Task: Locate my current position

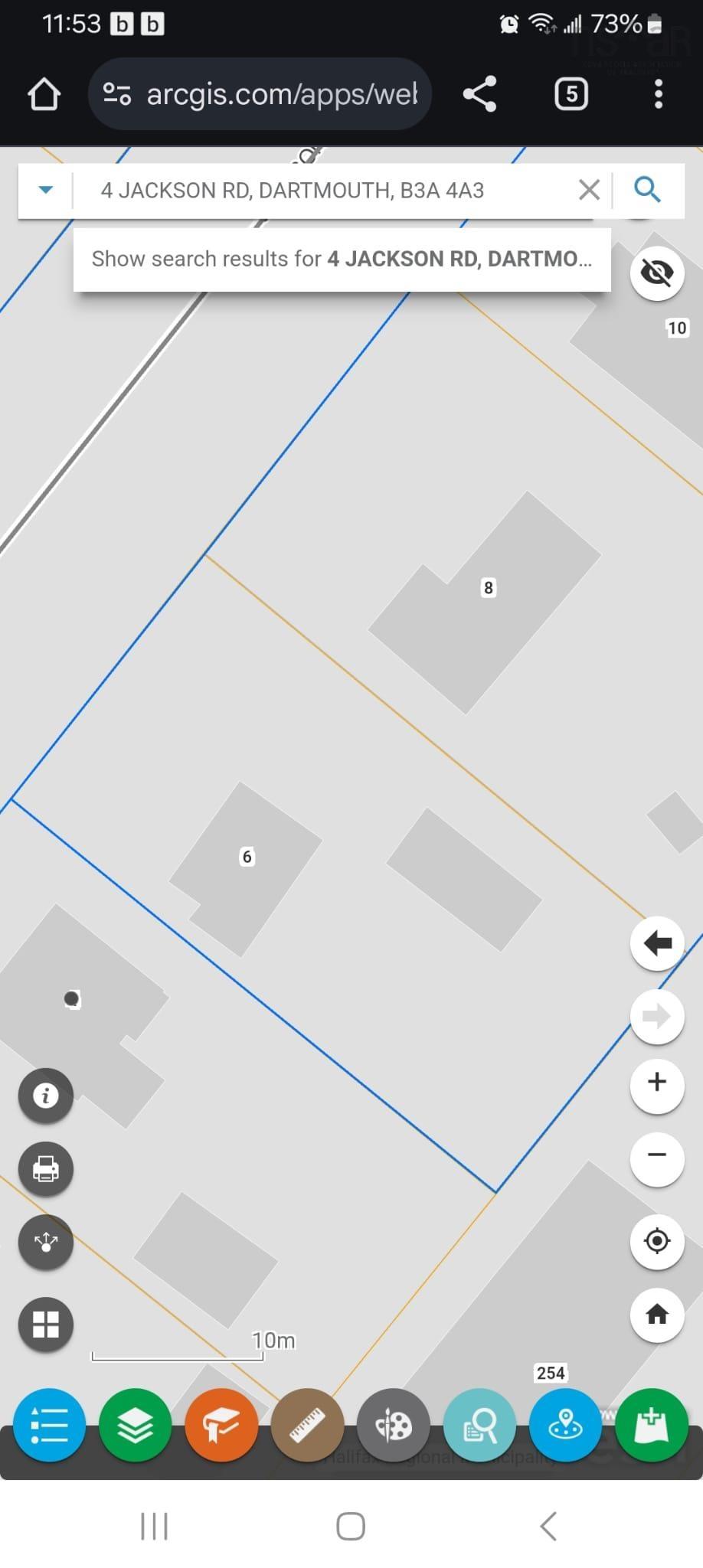Action: [x=657, y=1241]
